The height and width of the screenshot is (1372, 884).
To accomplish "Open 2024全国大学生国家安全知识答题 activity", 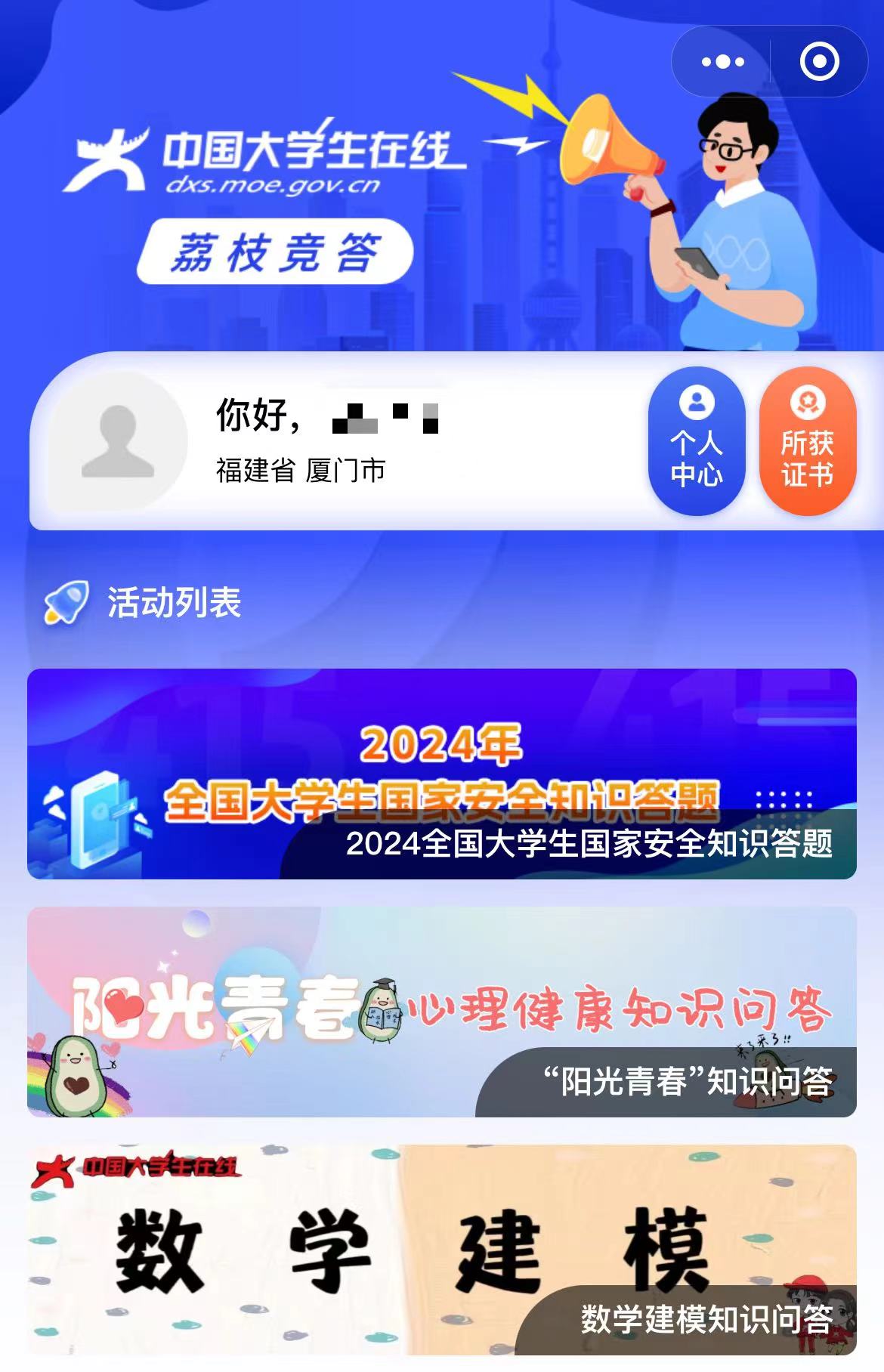I will coord(442,774).
